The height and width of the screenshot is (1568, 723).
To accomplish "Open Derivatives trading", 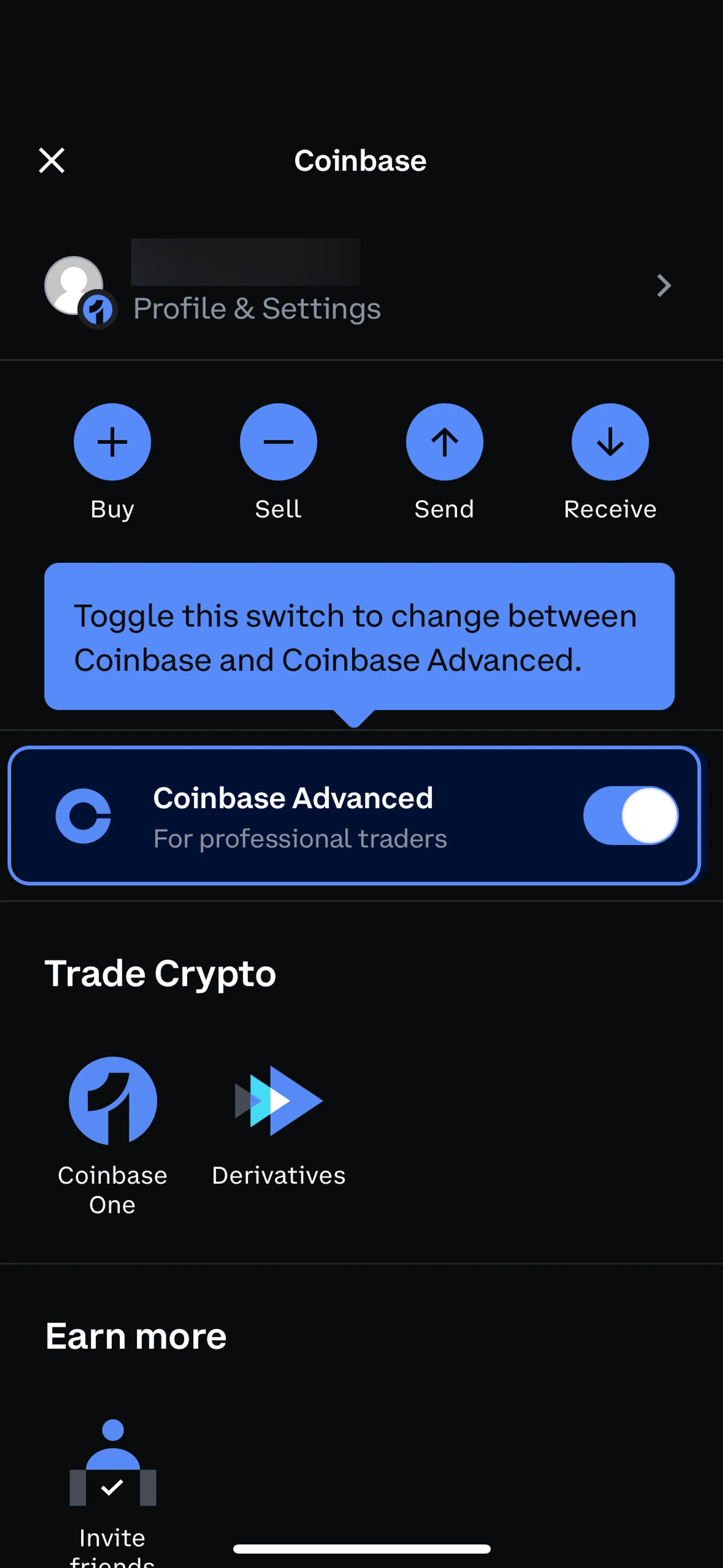I will 279,1102.
